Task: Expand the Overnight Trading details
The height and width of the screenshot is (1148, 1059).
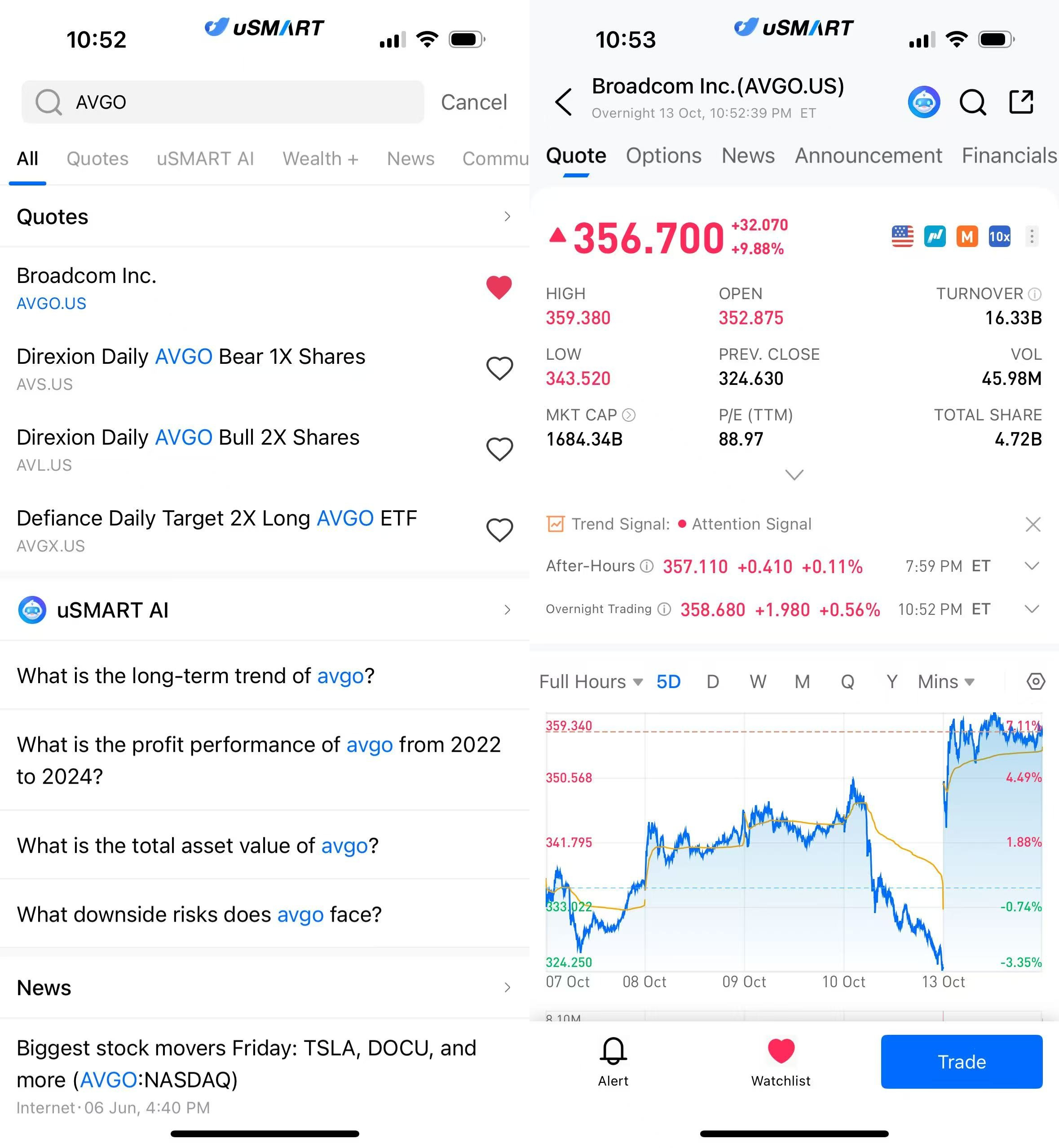Action: (1032, 609)
